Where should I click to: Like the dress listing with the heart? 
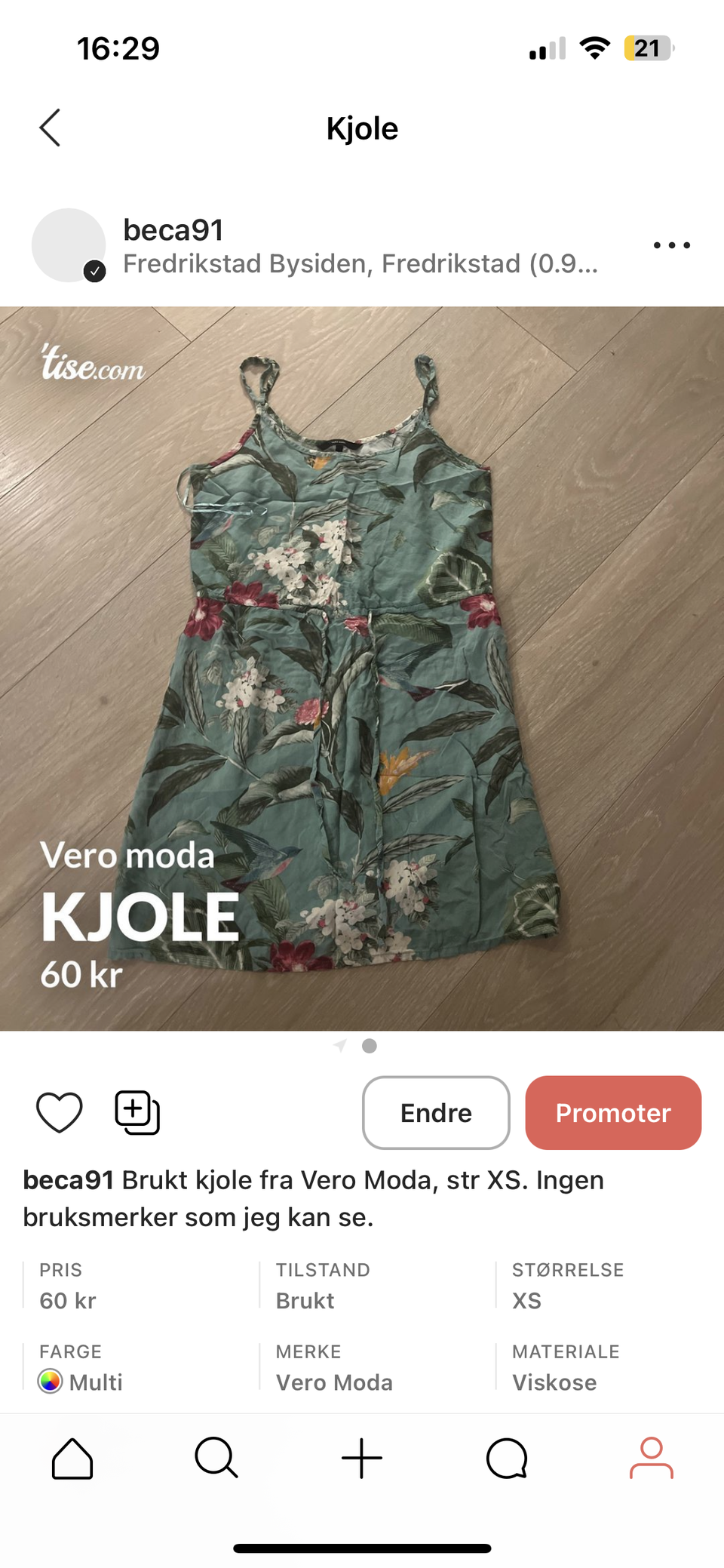click(60, 1111)
